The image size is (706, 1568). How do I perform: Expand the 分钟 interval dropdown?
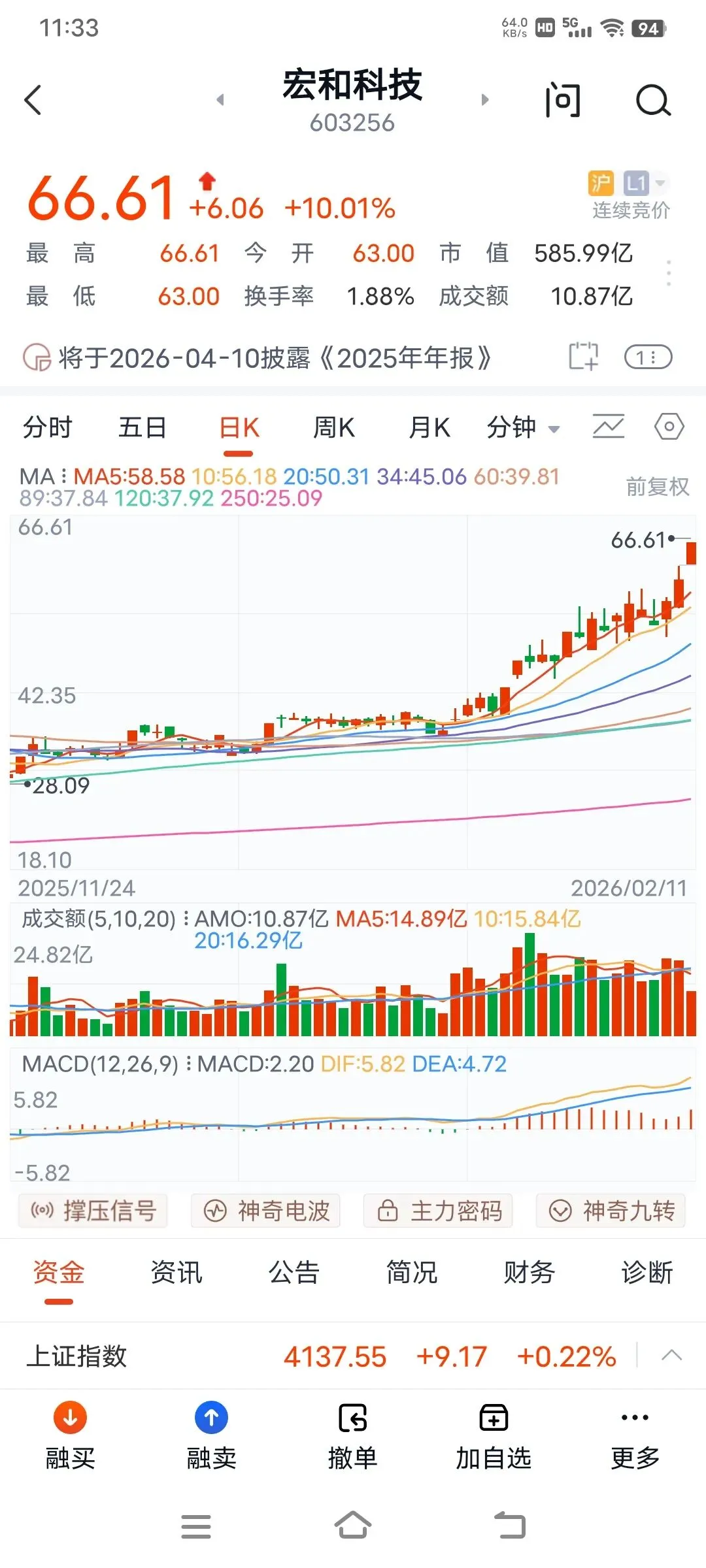(x=523, y=428)
